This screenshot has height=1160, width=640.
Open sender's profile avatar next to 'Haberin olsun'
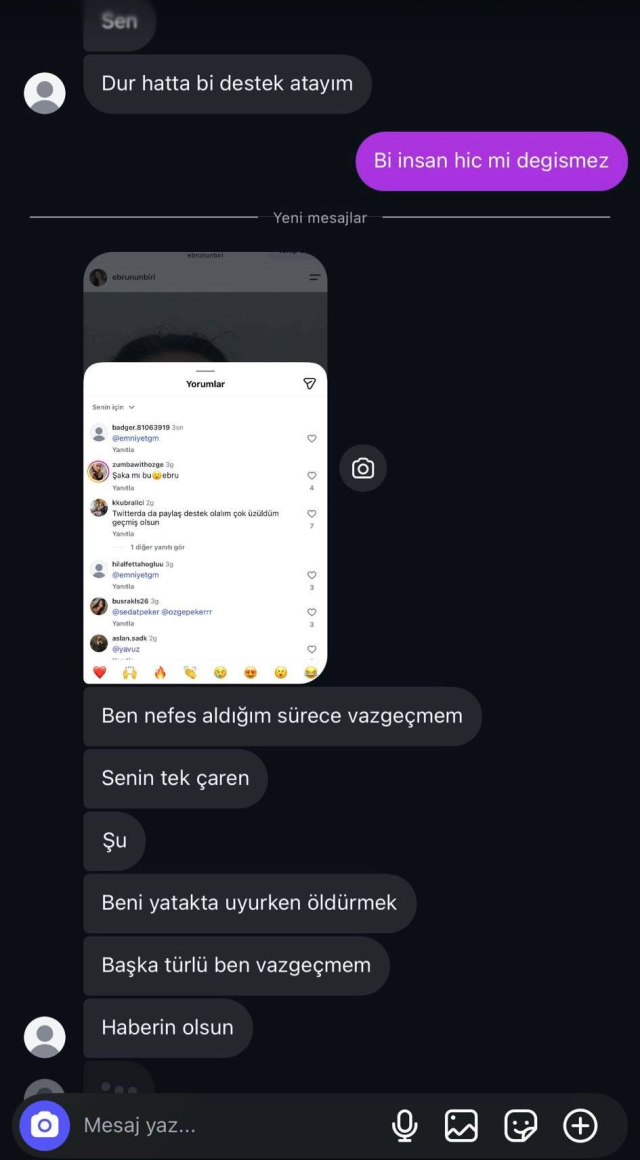point(44,1036)
